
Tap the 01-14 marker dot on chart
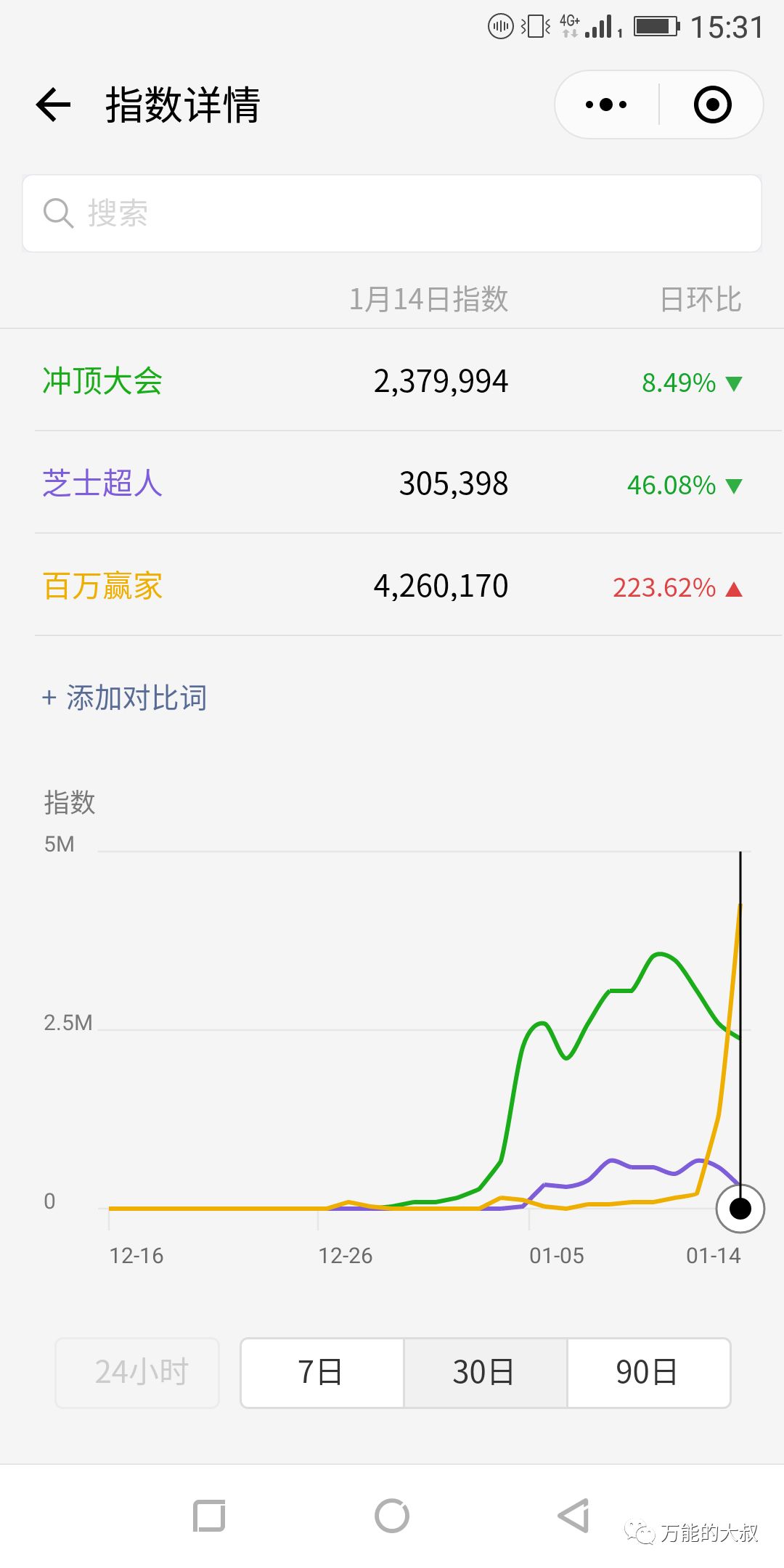tap(740, 1209)
